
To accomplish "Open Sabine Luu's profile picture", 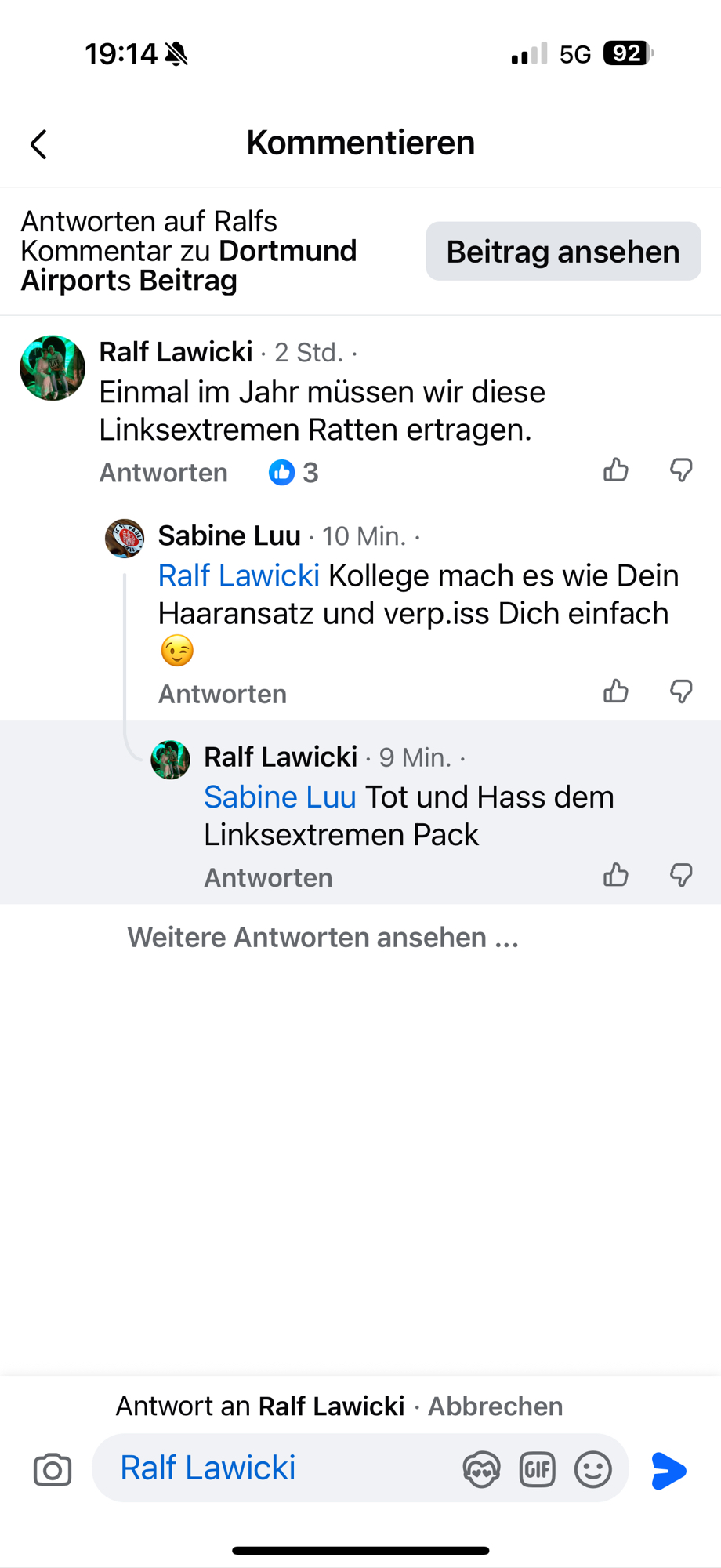I will (125, 538).
